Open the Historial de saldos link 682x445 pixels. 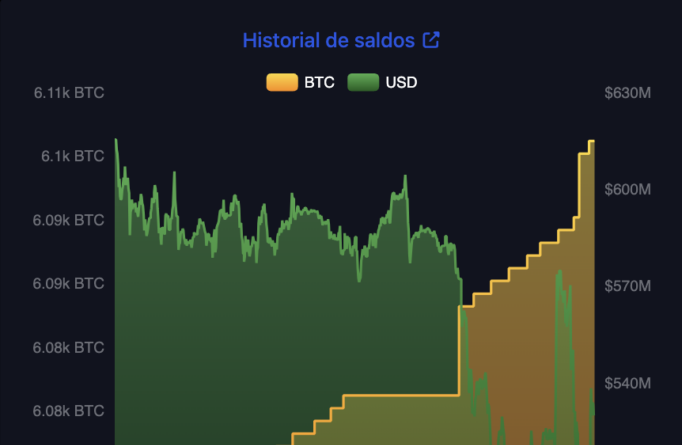point(340,41)
